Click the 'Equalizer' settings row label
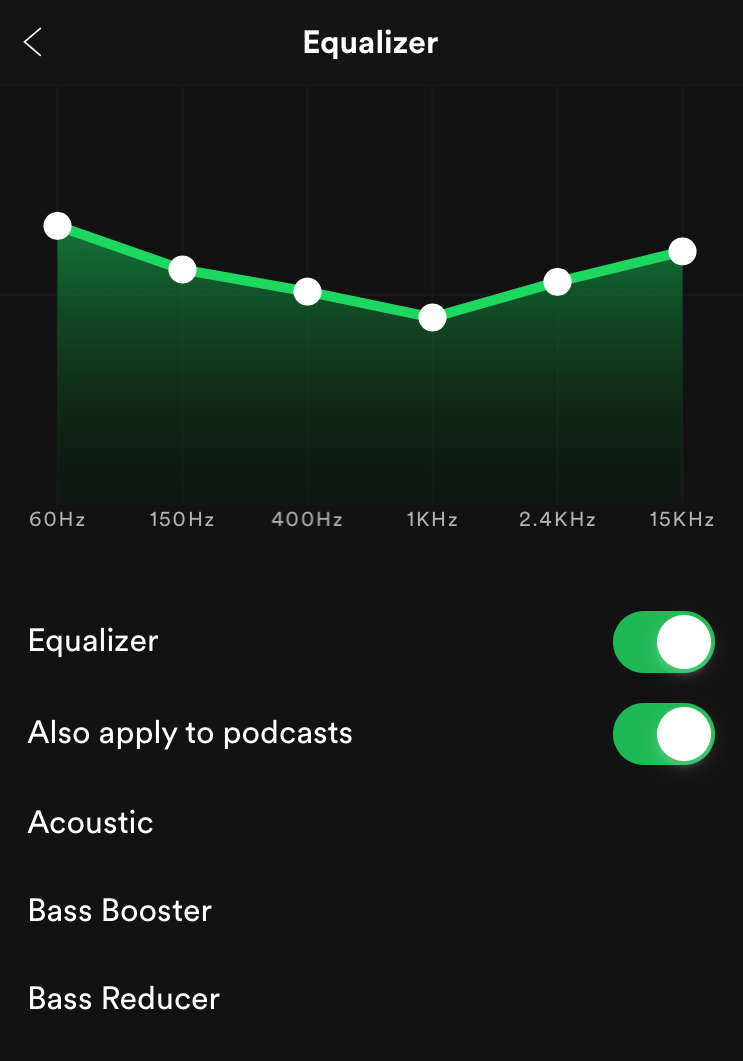This screenshot has width=743, height=1061. pyautogui.click(x=92, y=641)
